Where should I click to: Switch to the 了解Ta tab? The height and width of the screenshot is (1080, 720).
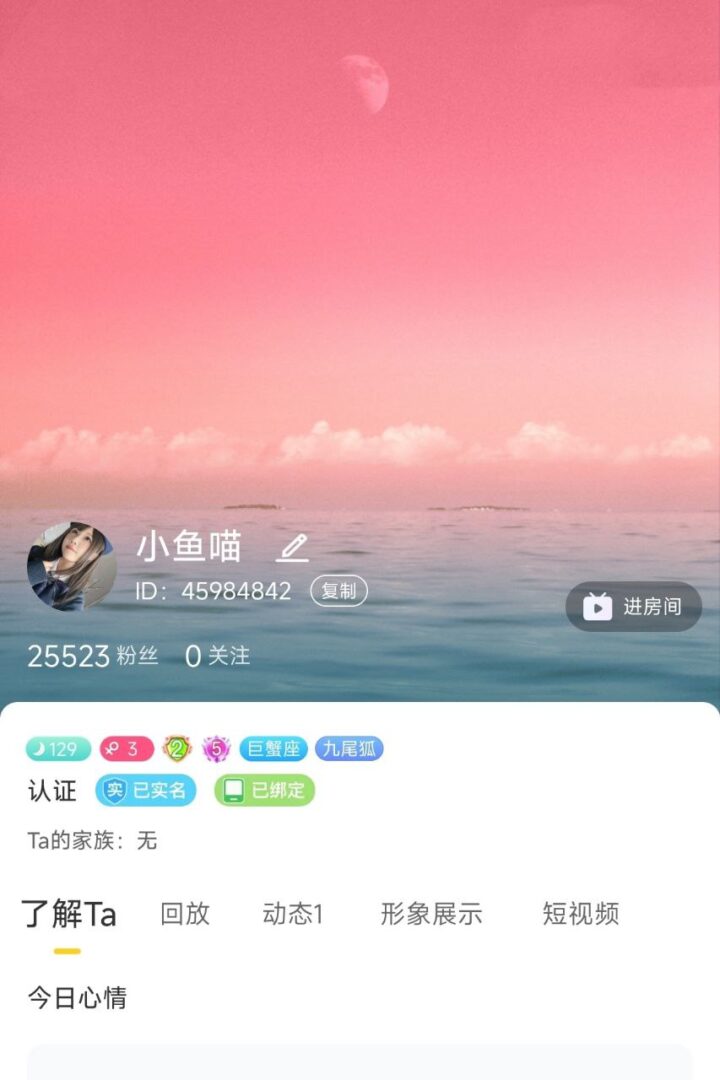[x=68, y=914]
